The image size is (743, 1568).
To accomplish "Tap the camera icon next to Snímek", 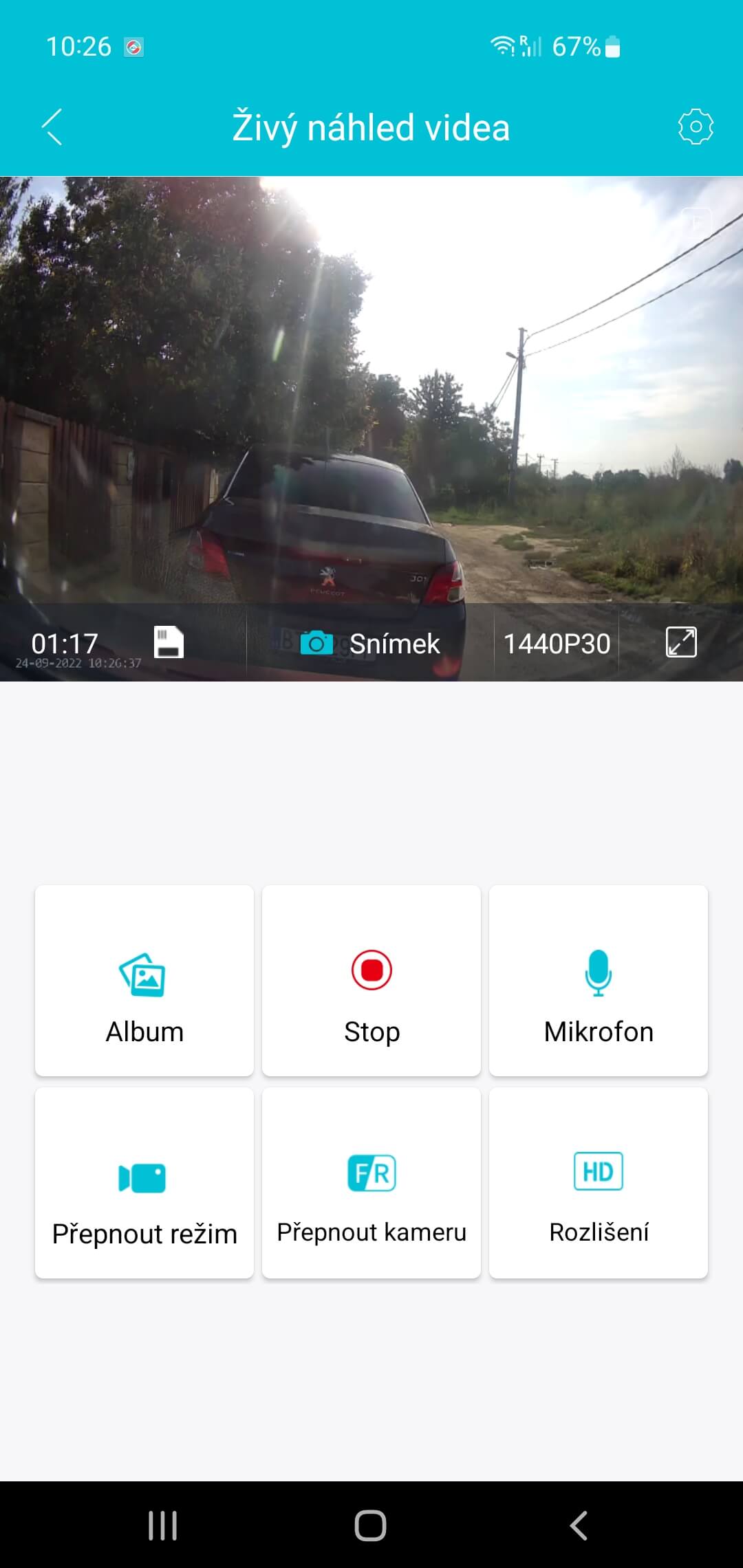I will 316,642.
